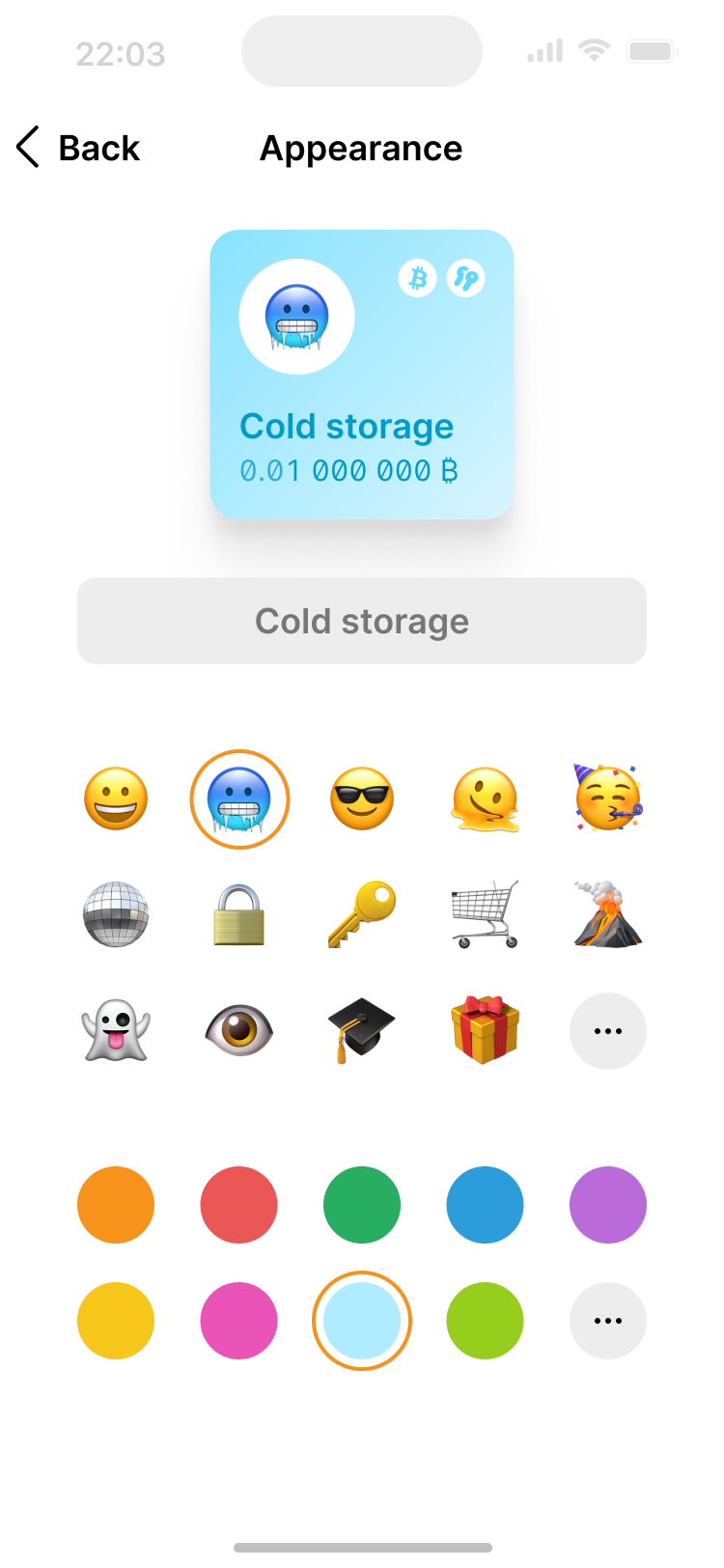This screenshot has width=724, height=1568.
Task: Apply the purple color swatch
Action: 608,1205
